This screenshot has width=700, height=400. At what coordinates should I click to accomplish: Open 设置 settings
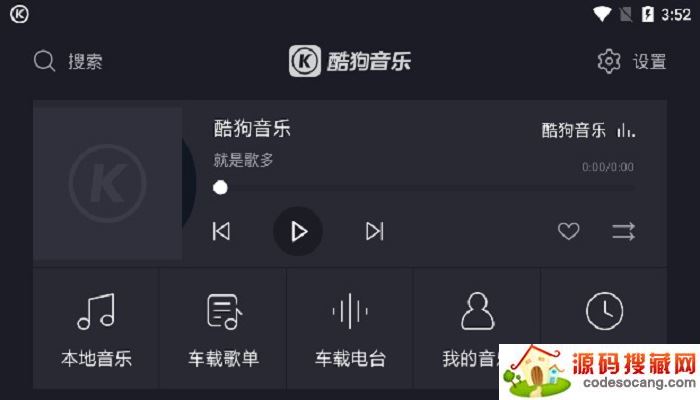632,61
